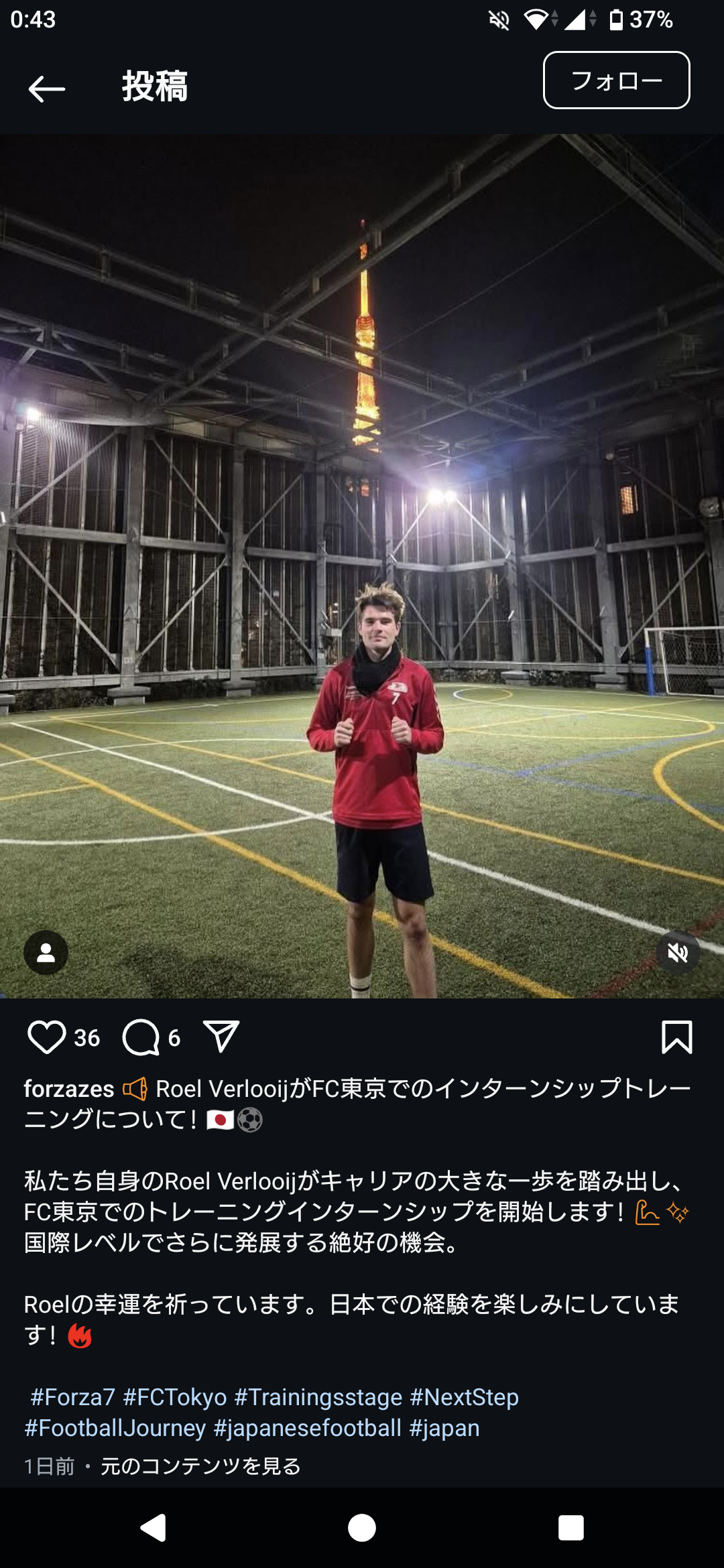Image resolution: width=724 pixels, height=1568 pixels.
Task: Tap the system home button
Action: (x=362, y=1528)
